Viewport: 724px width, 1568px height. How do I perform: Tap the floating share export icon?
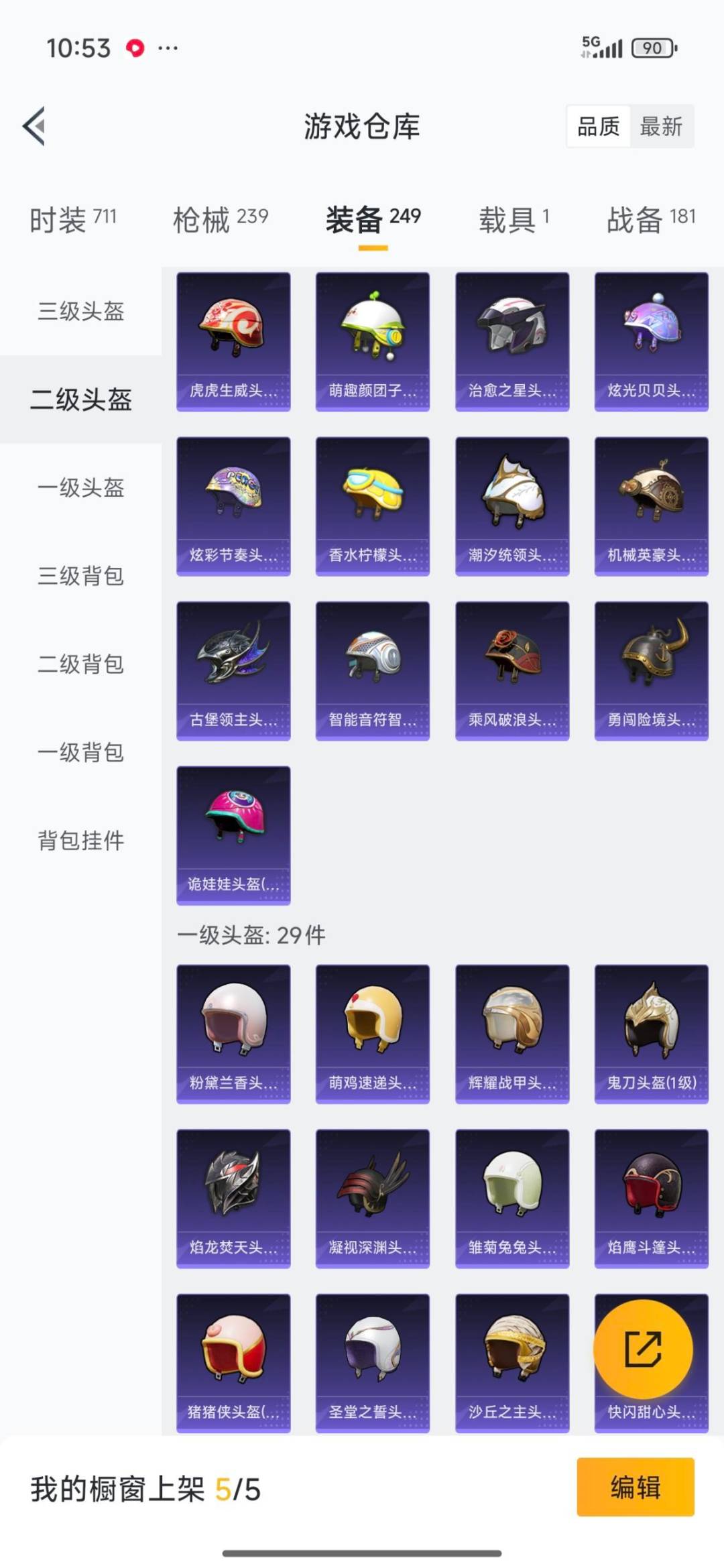[x=644, y=1349]
